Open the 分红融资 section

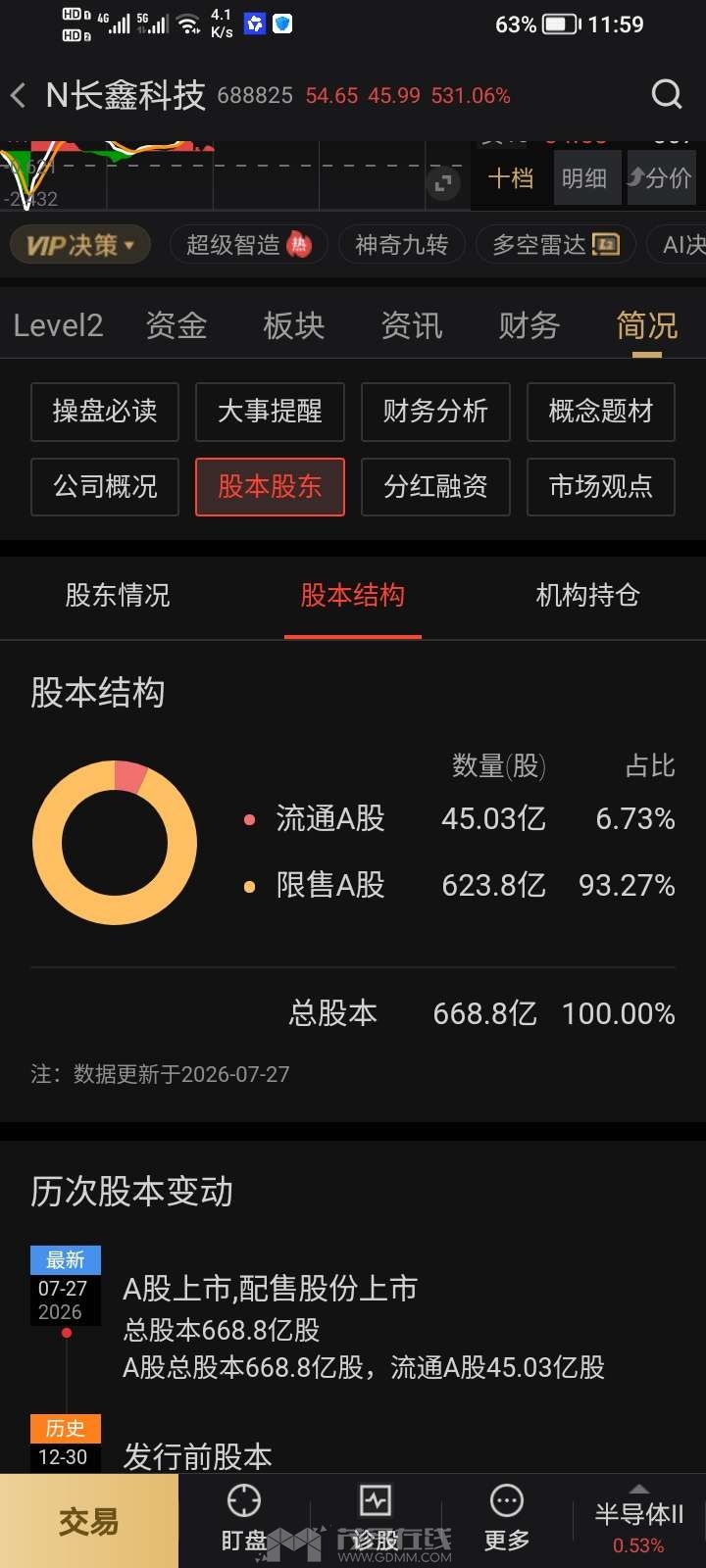click(x=435, y=487)
